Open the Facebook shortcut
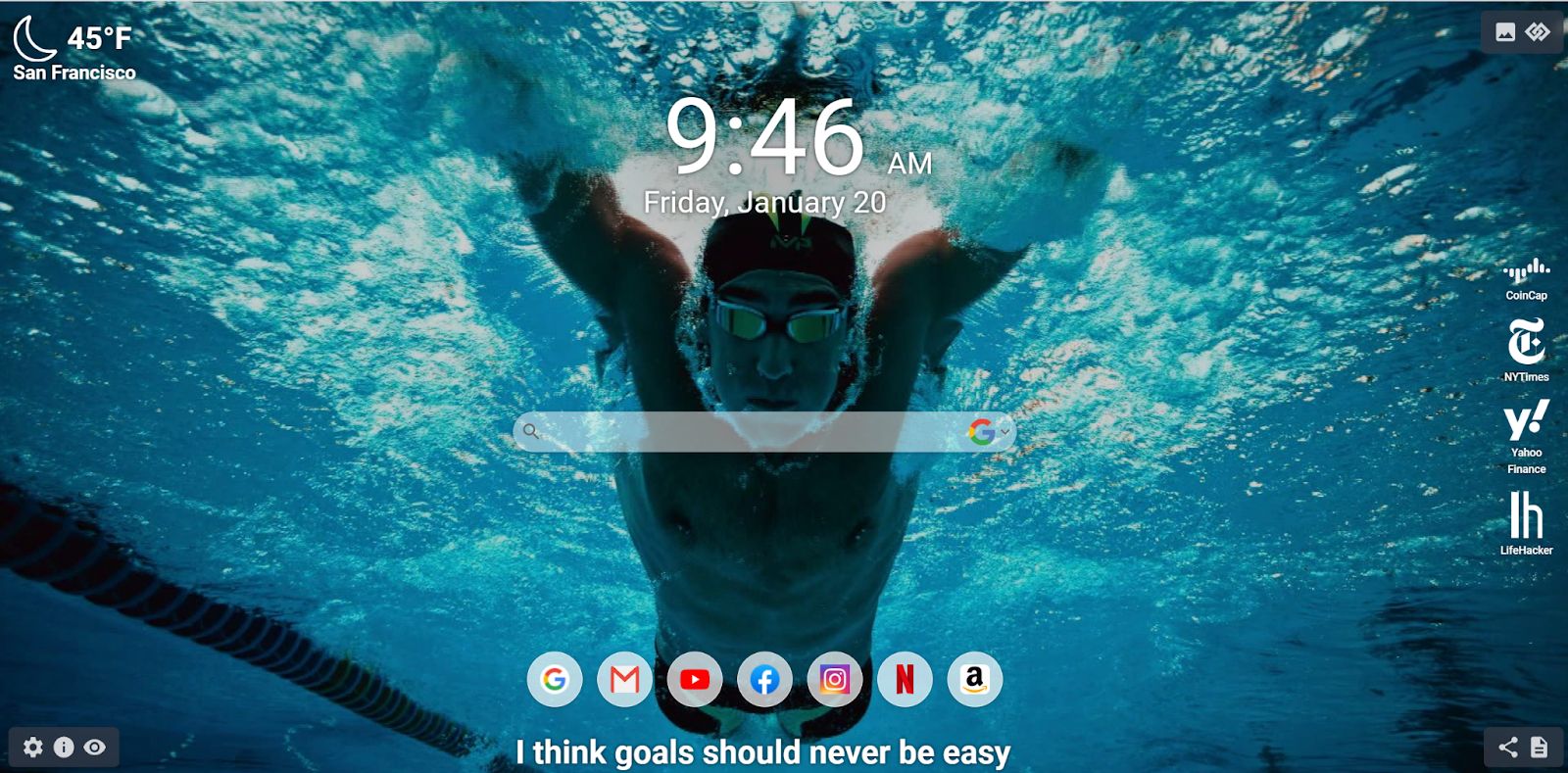This screenshot has width=1568, height=773. click(x=764, y=679)
